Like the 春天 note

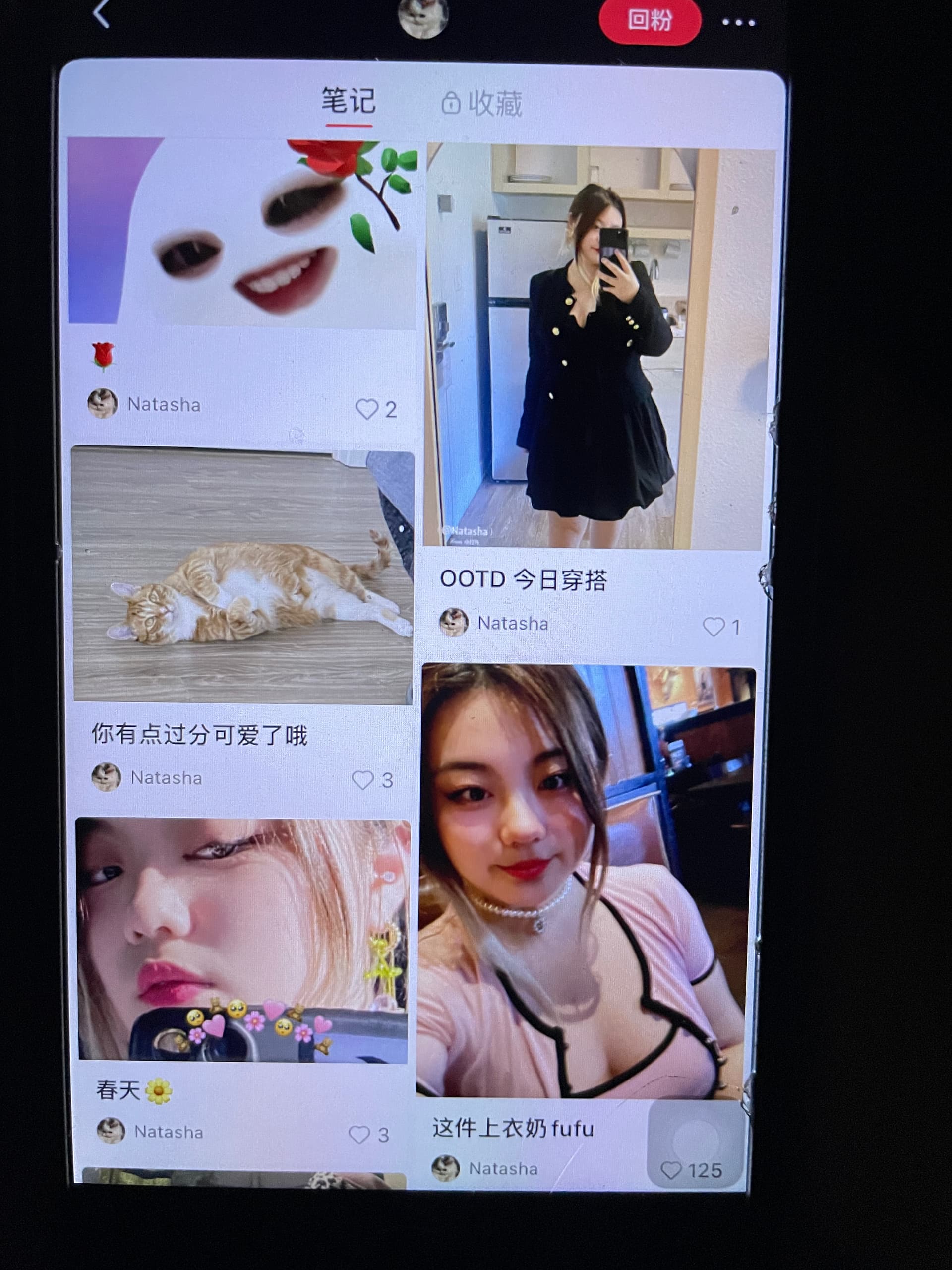(359, 1135)
